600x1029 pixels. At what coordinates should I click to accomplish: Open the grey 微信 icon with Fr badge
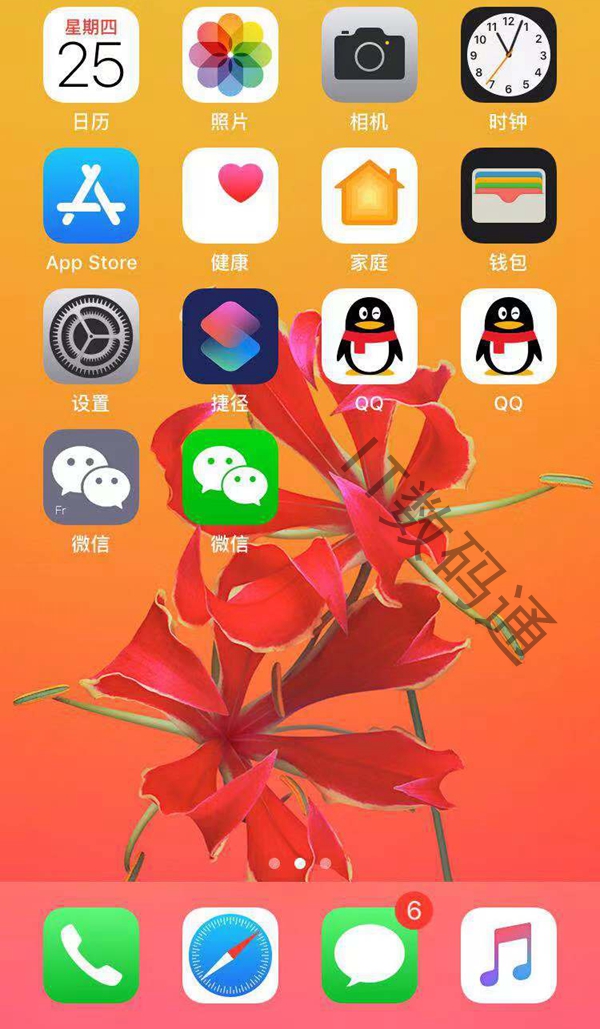[x=91, y=478]
